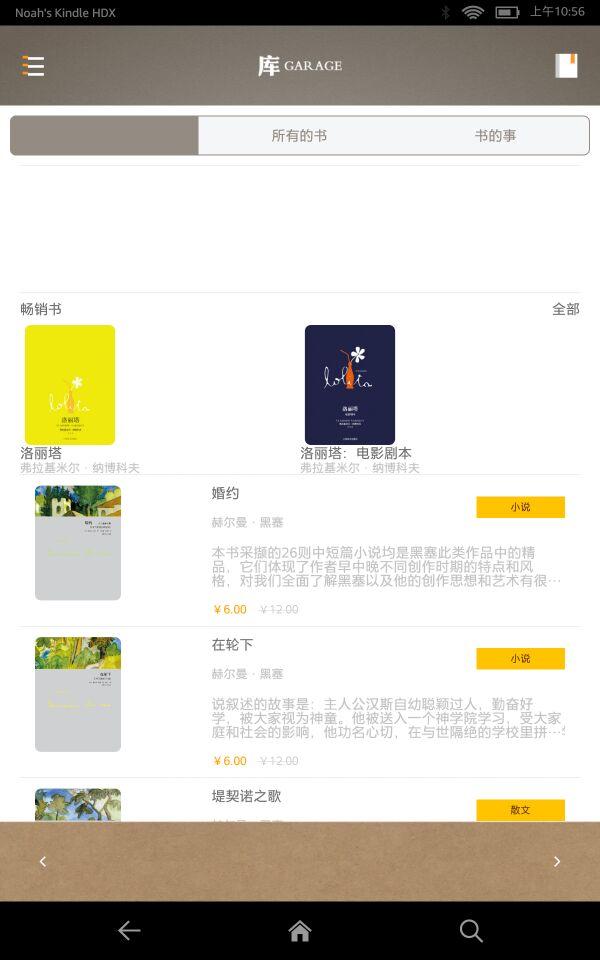
Task: Switch to the 所有的书 tab
Action: tap(299, 136)
